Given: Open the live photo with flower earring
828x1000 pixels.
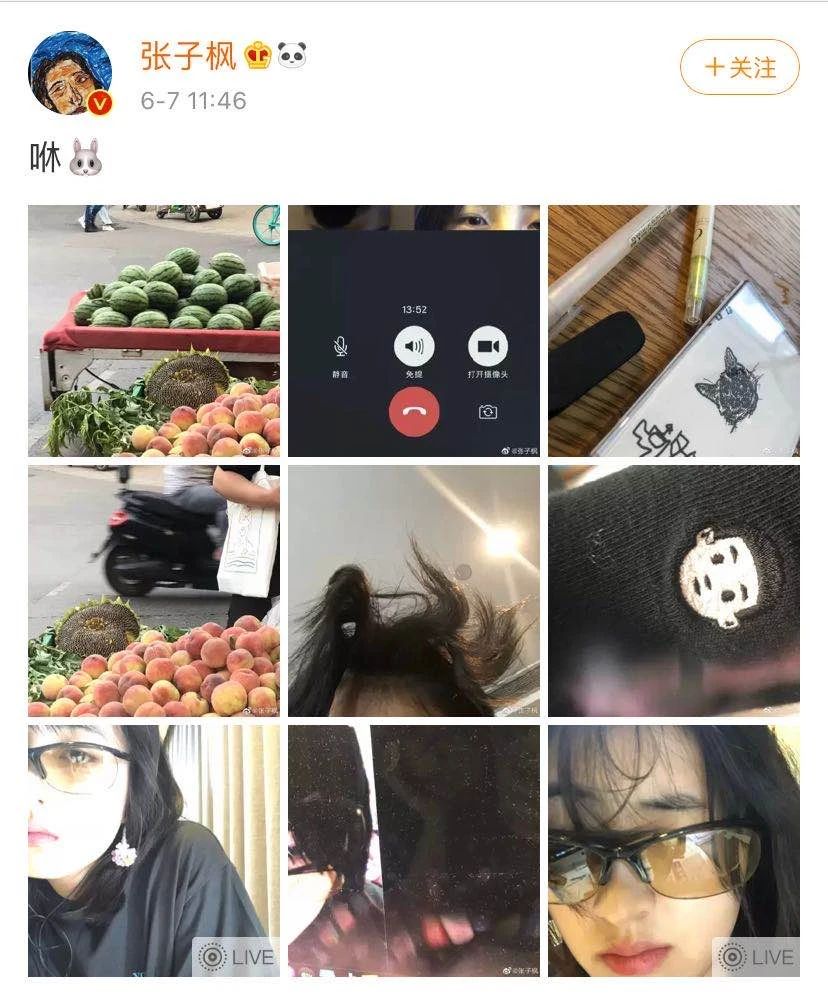Looking at the screenshot, I should tap(154, 851).
